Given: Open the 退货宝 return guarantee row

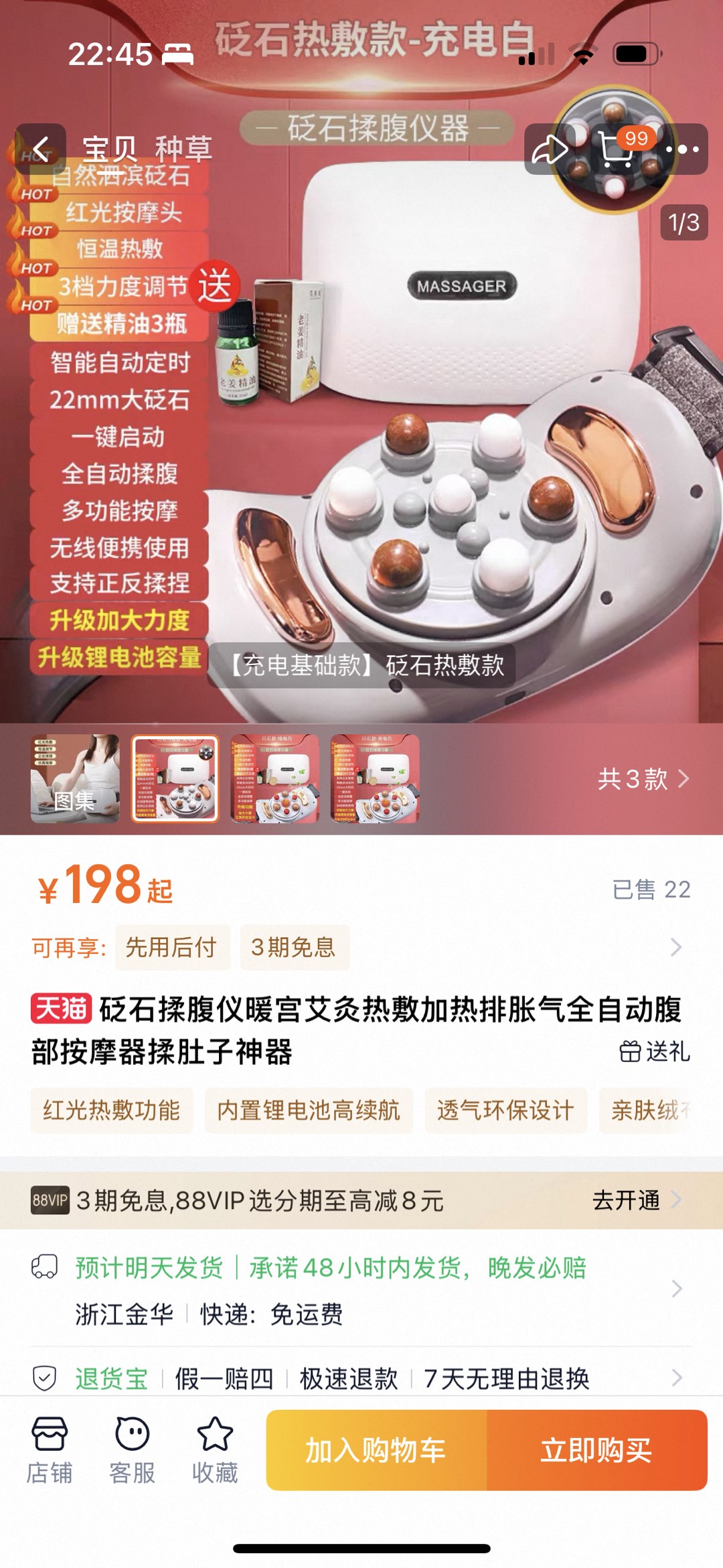Looking at the screenshot, I should click(x=361, y=1378).
